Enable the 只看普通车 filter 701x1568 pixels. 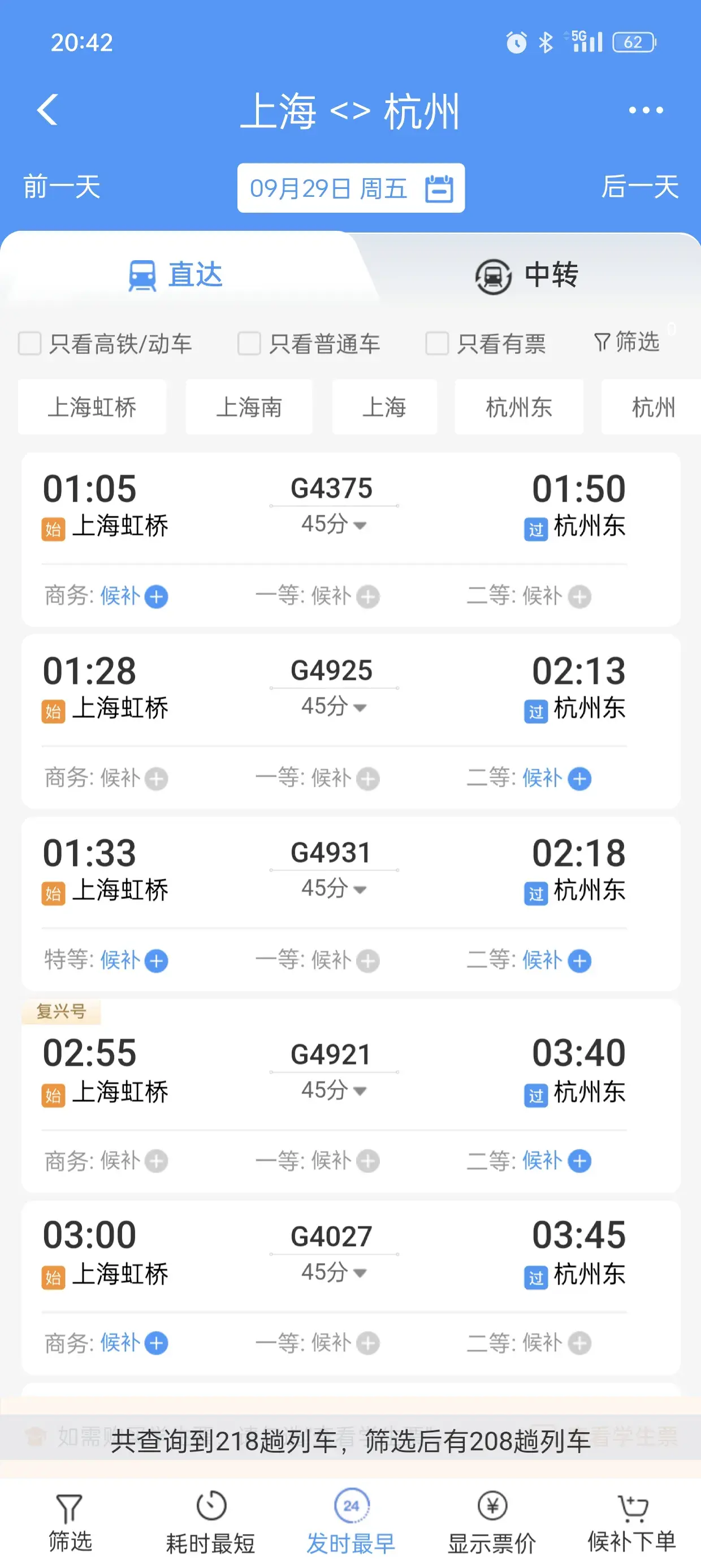pyautogui.click(x=249, y=343)
